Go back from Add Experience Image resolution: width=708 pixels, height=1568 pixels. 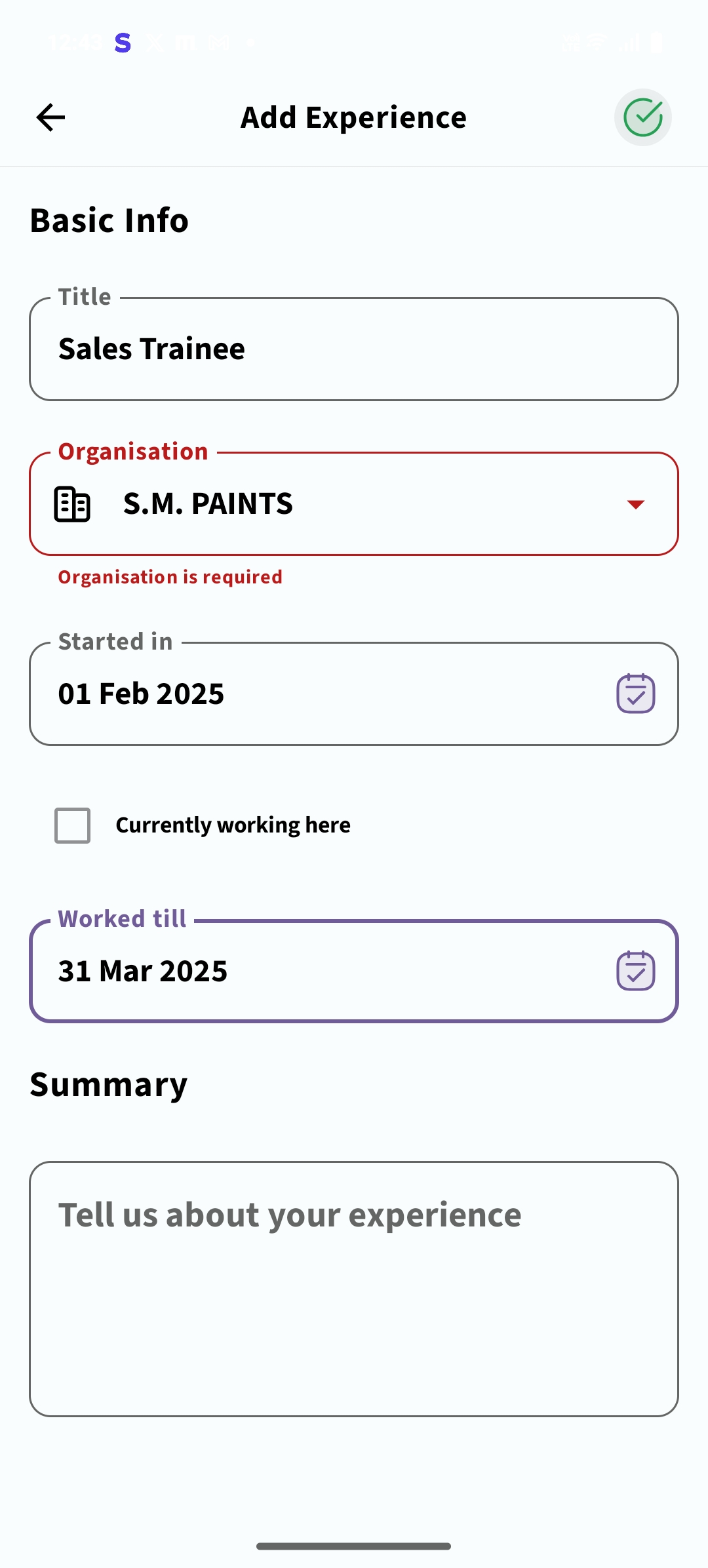tap(50, 118)
